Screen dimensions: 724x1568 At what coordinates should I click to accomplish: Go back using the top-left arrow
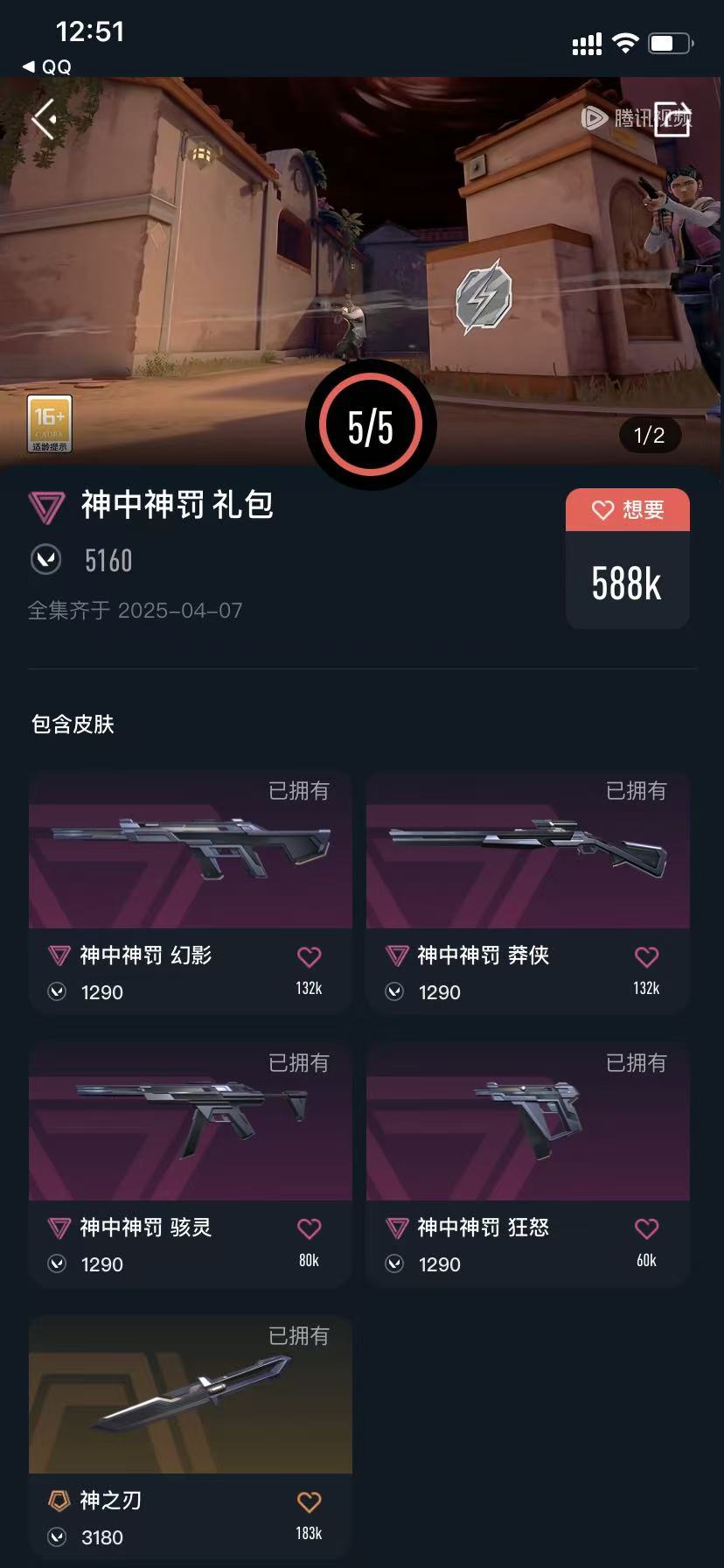point(45,119)
